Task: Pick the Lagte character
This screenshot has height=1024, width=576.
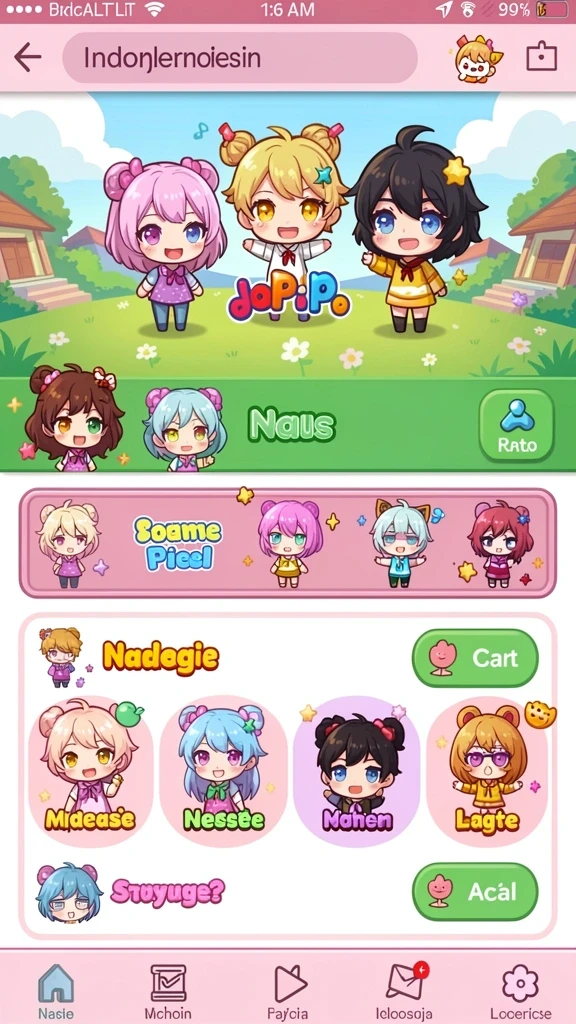Action: 487,772
